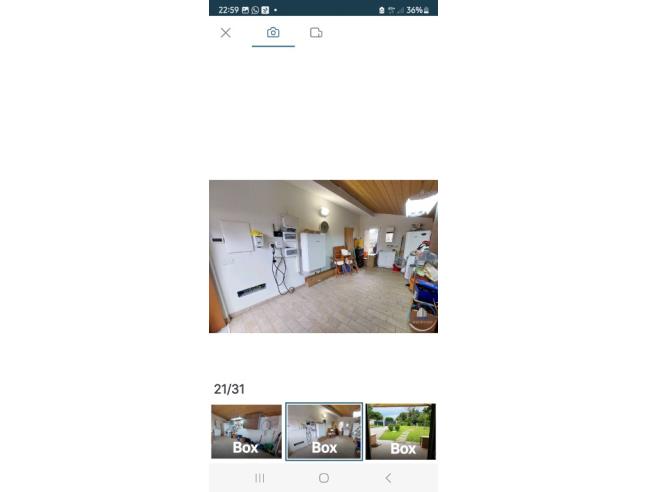Screen dimensions: 648x492
Task: Switch to the photos camera tab
Action: coord(273,33)
